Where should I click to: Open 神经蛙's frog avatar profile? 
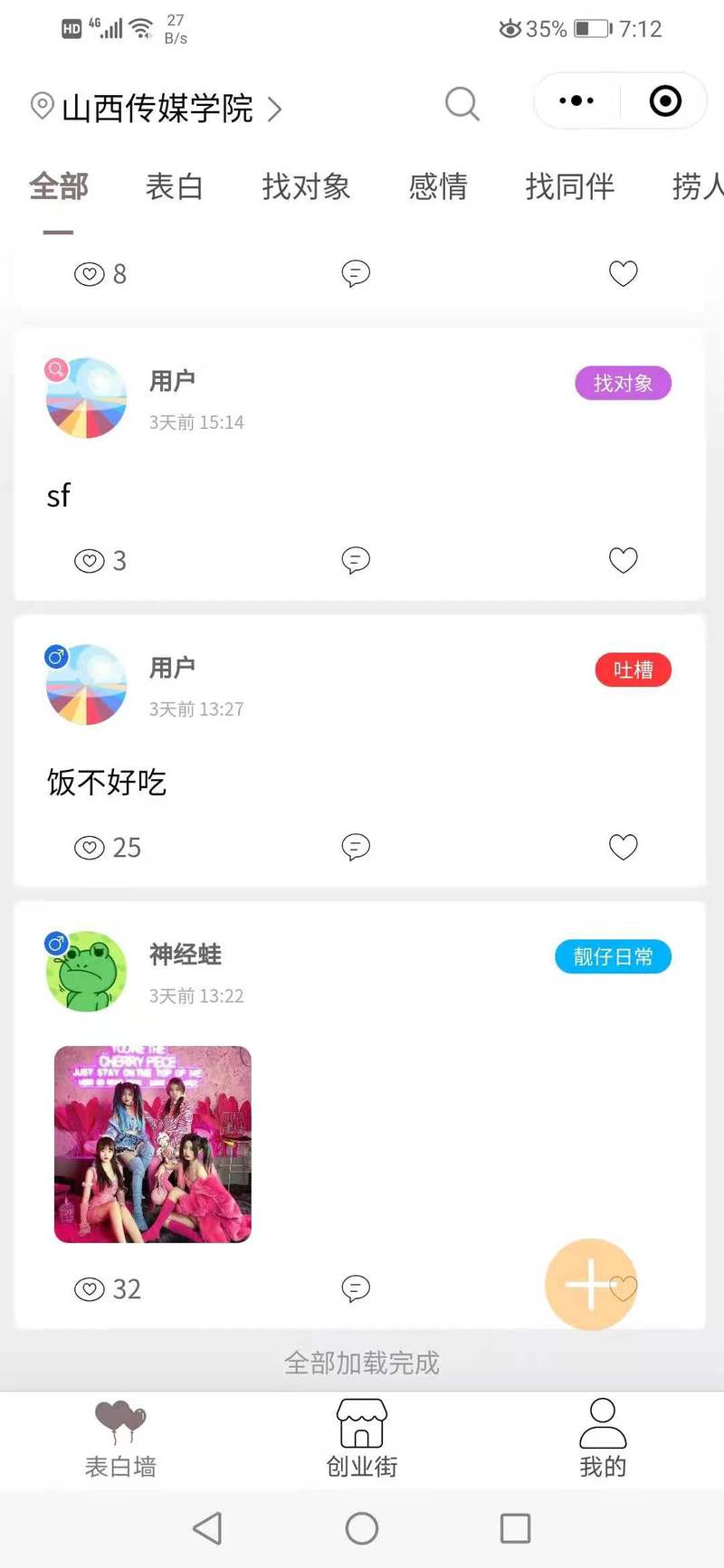coord(86,971)
